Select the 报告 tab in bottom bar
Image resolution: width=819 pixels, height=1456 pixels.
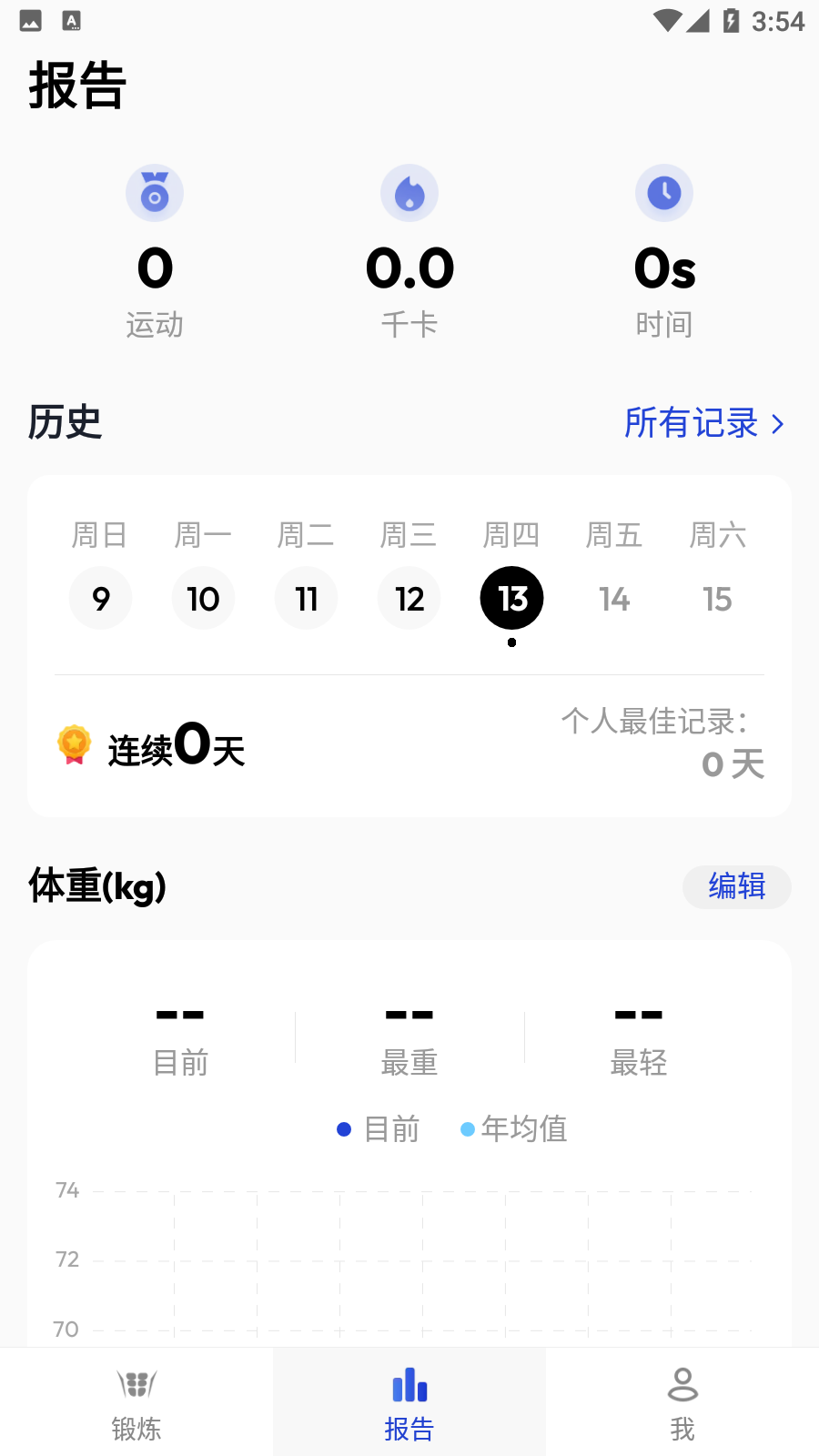click(x=409, y=1402)
